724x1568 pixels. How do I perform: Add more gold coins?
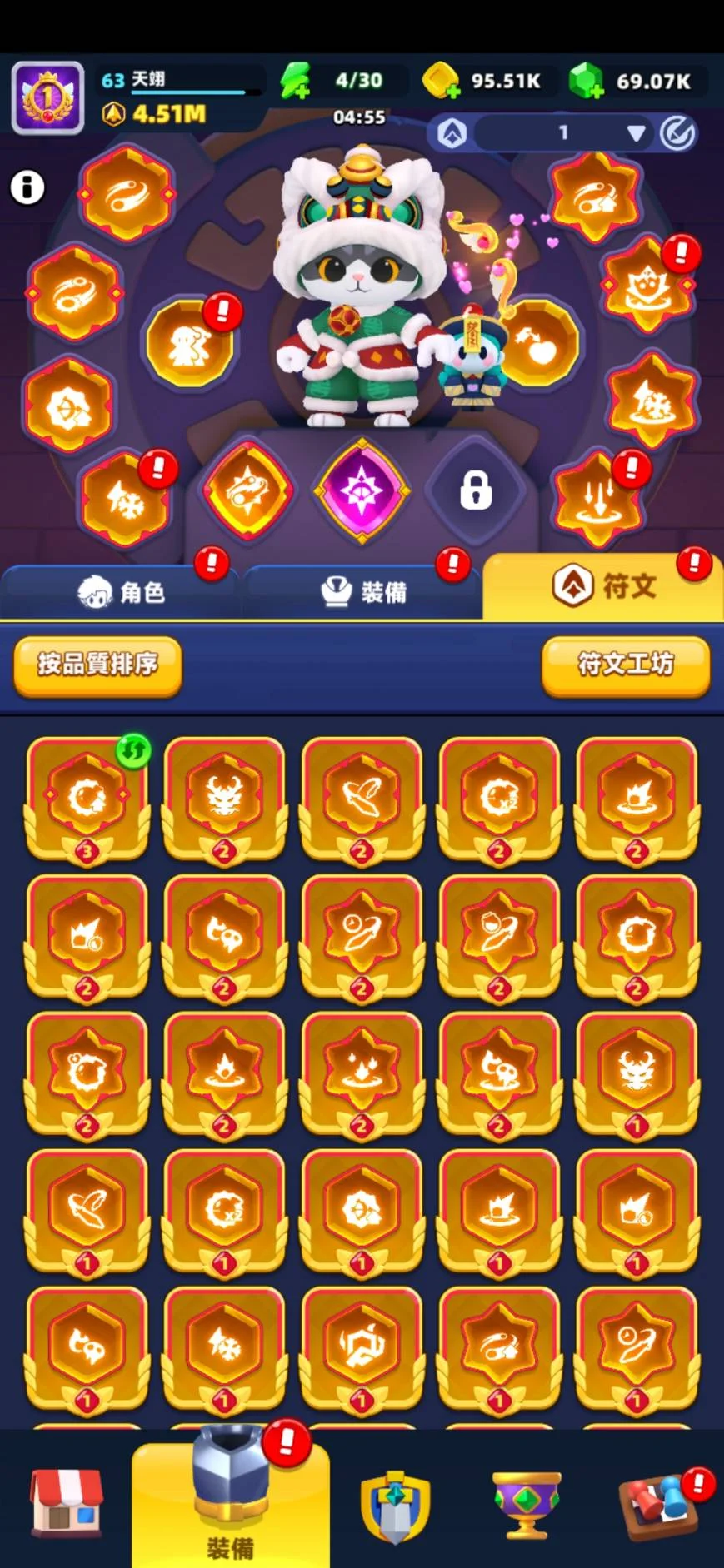coord(441,82)
